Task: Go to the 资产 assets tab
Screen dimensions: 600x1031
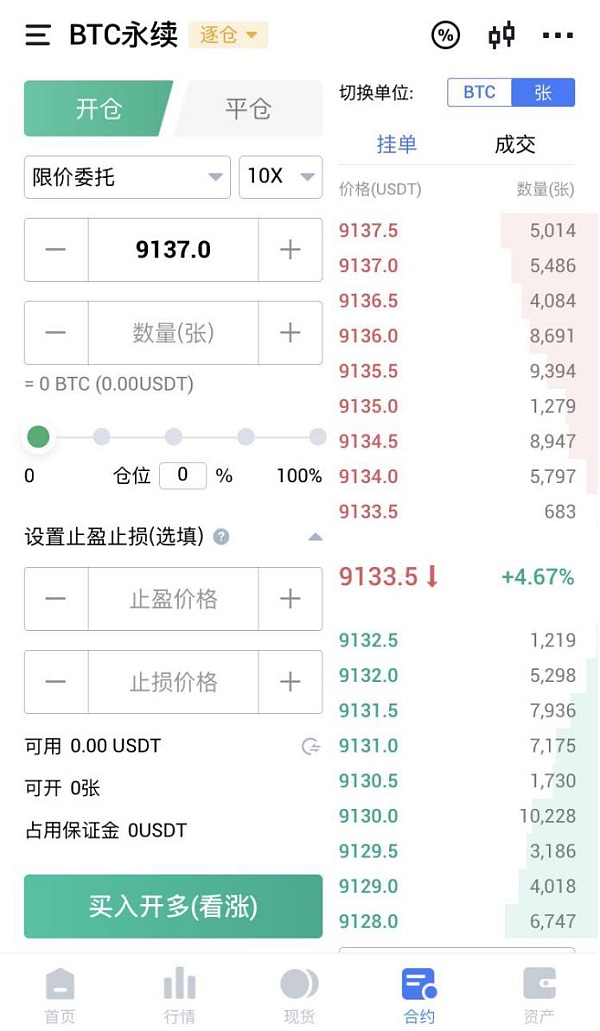Action: (539, 996)
